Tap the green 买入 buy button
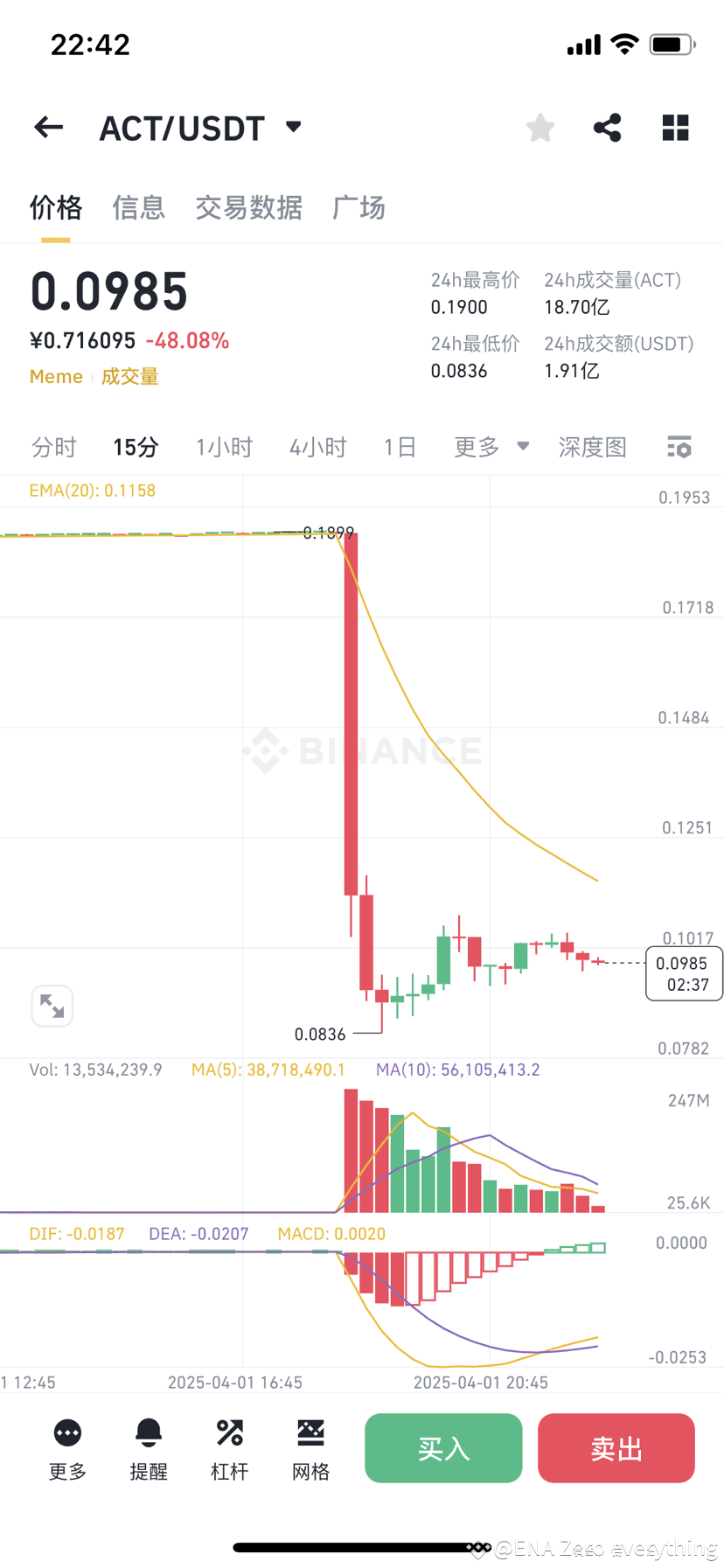Screen dimensions: 724x1568 pyautogui.click(x=442, y=1447)
